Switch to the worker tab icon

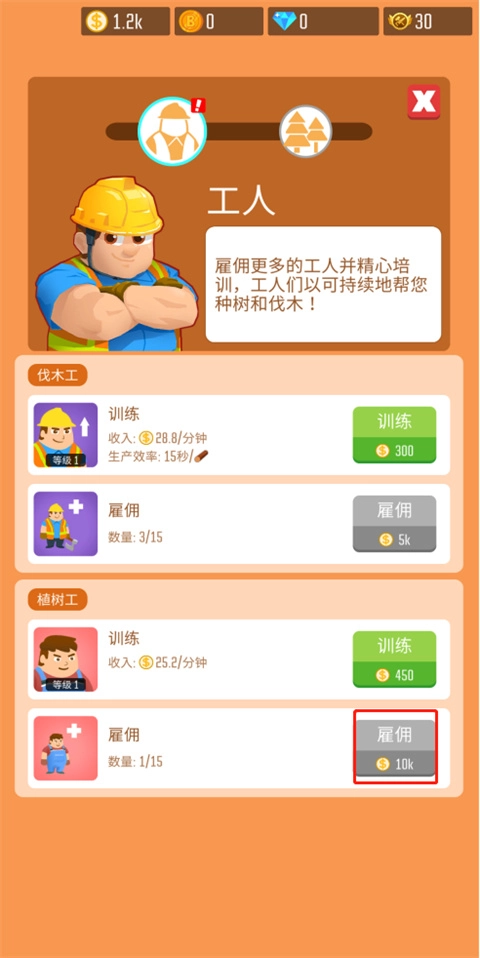172,131
